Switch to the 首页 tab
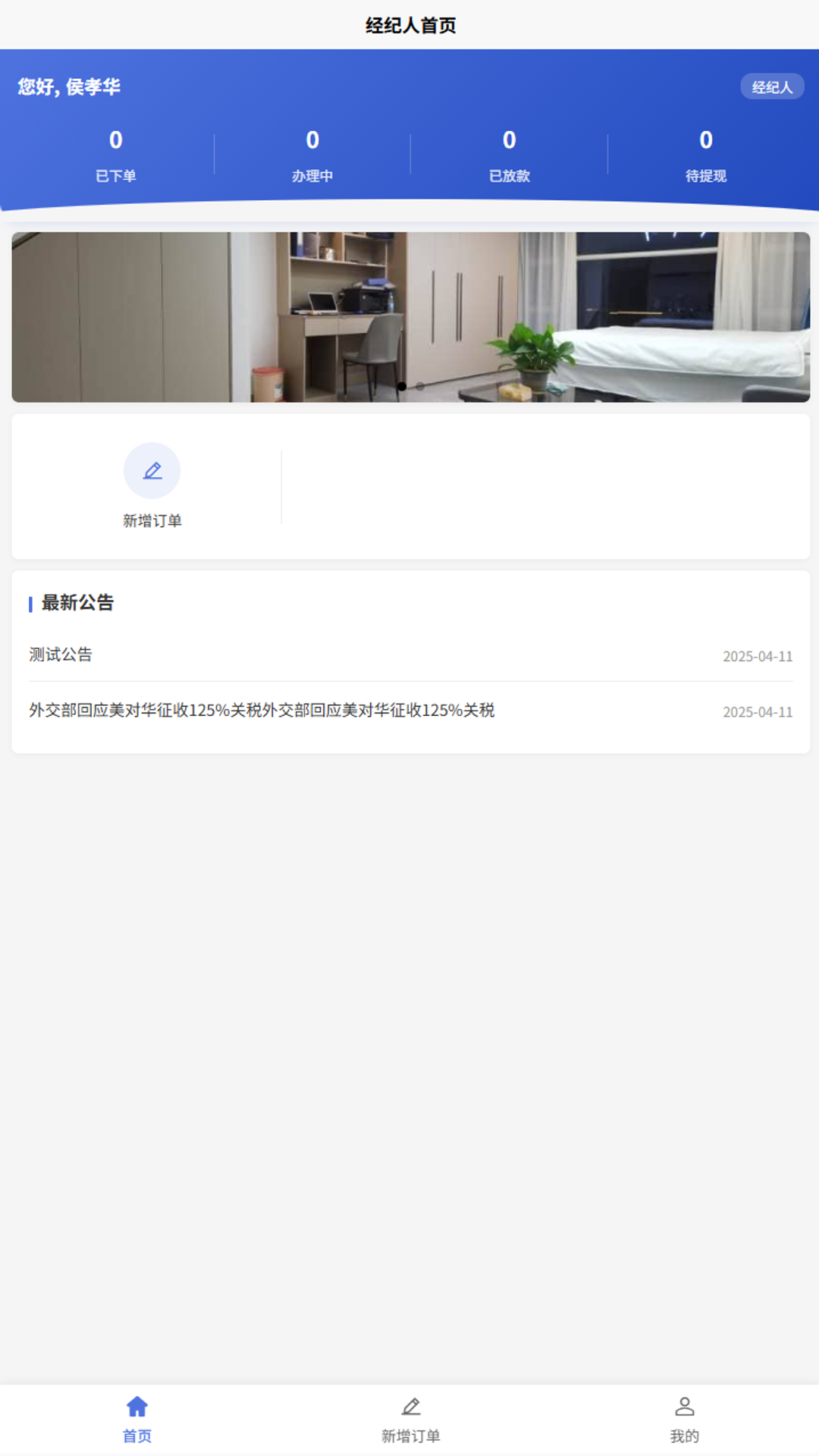This screenshot has height=1456, width=819. coord(136,1419)
